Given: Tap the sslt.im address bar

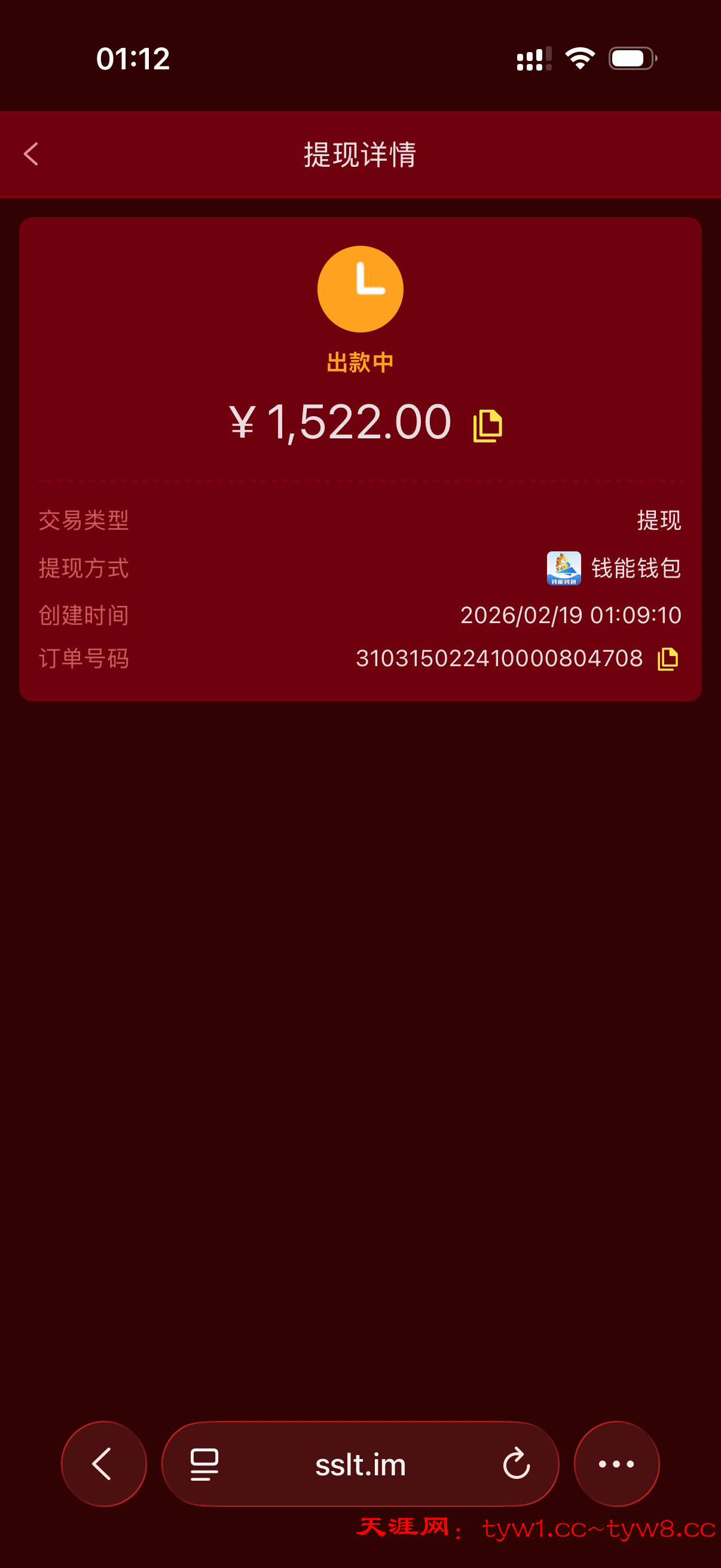Looking at the screenshot, I should tap(360, 1465).
